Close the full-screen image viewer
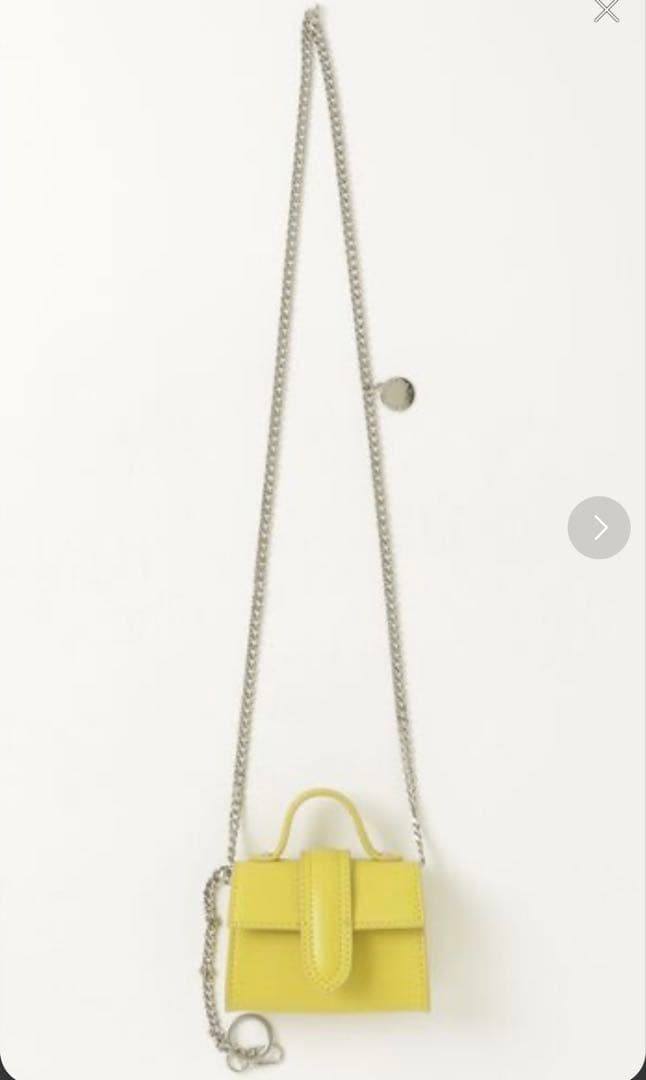This screenshot has height=1080, width=646. pos(606,10)
